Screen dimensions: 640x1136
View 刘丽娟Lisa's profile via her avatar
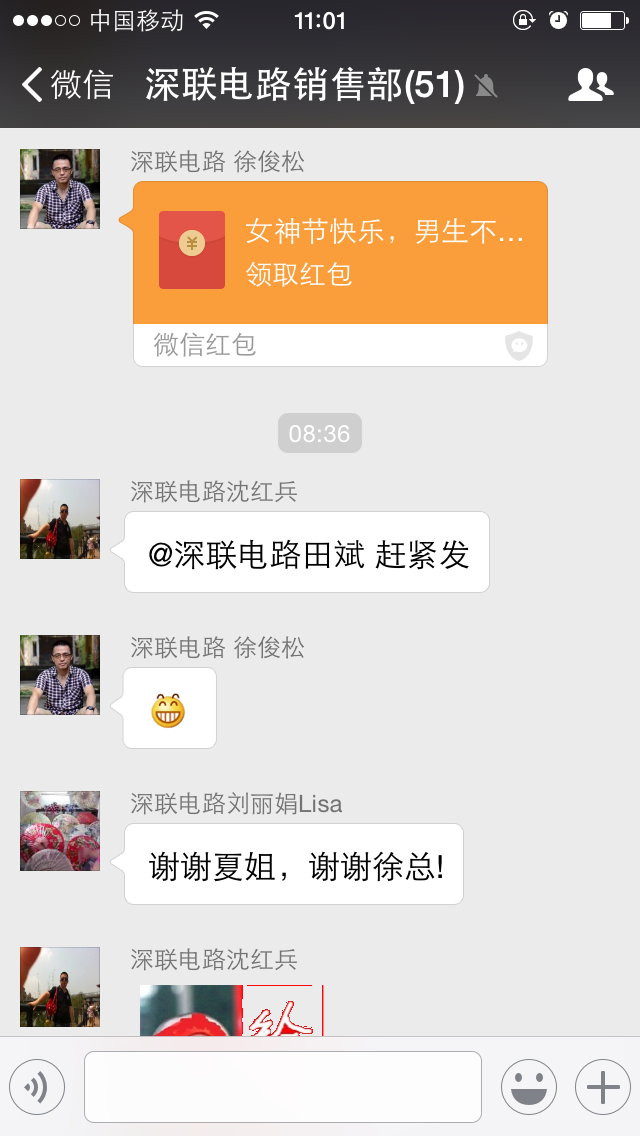coord(60,831)
